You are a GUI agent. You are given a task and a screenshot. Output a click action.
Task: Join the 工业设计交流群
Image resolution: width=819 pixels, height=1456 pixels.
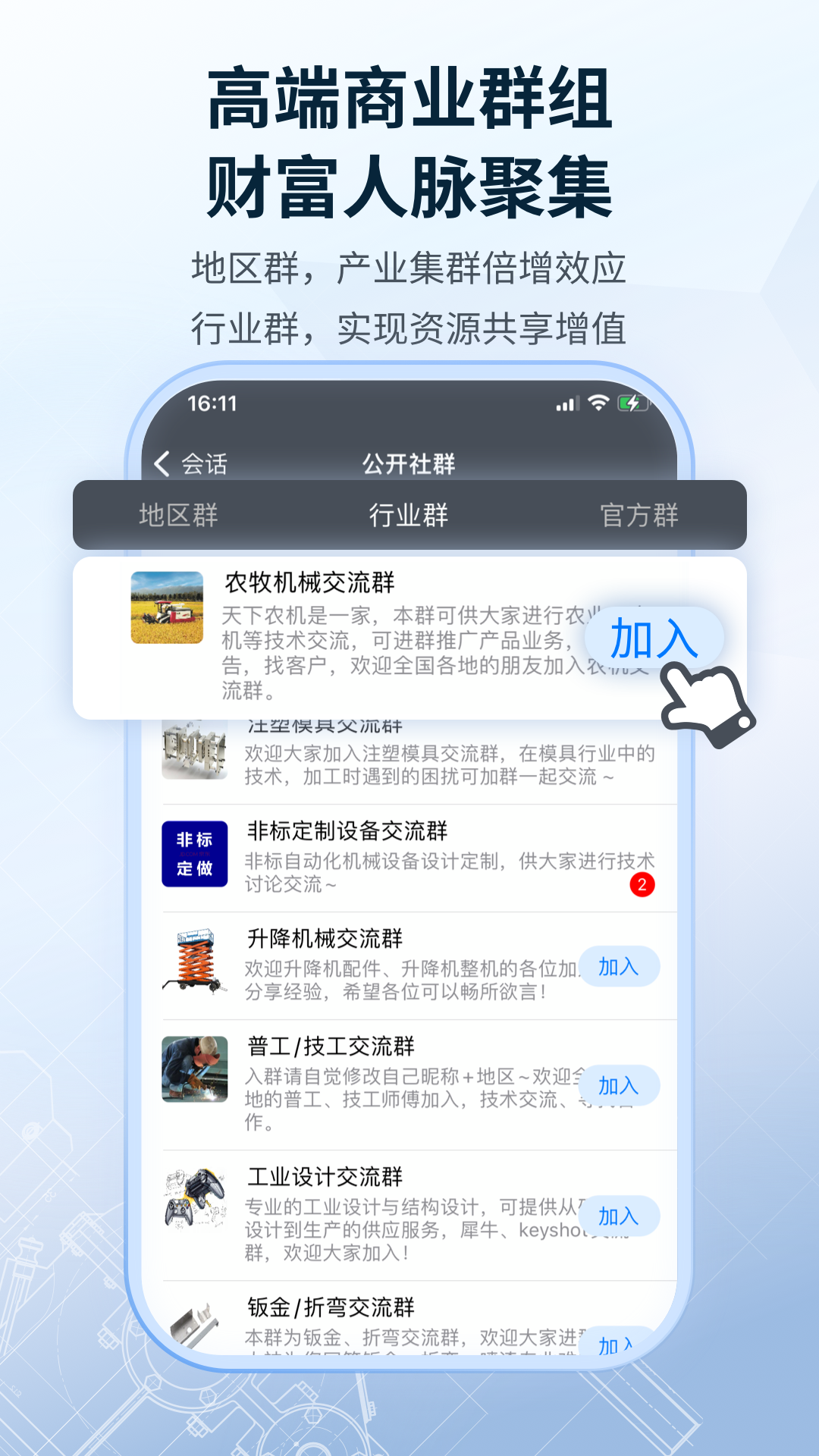click(620, 1216)
